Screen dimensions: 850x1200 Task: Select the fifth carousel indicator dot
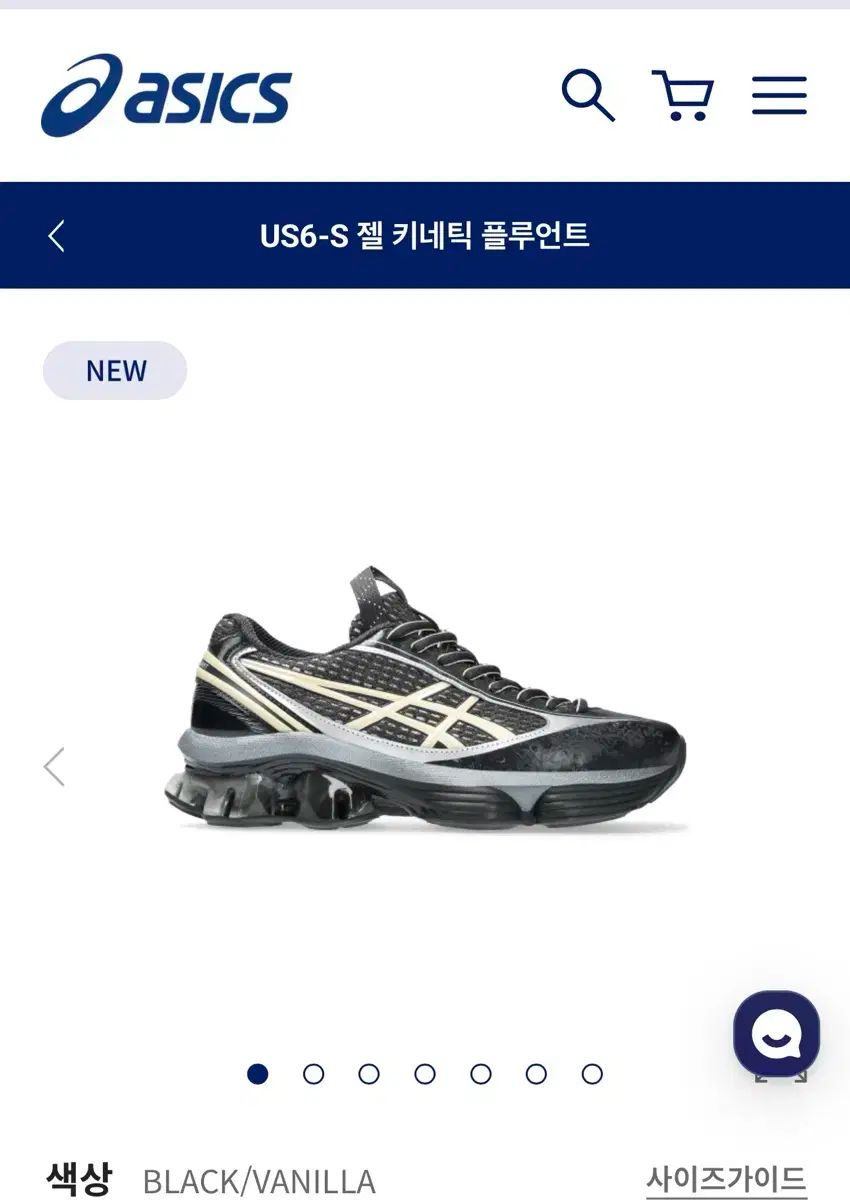click(478, 1076)
